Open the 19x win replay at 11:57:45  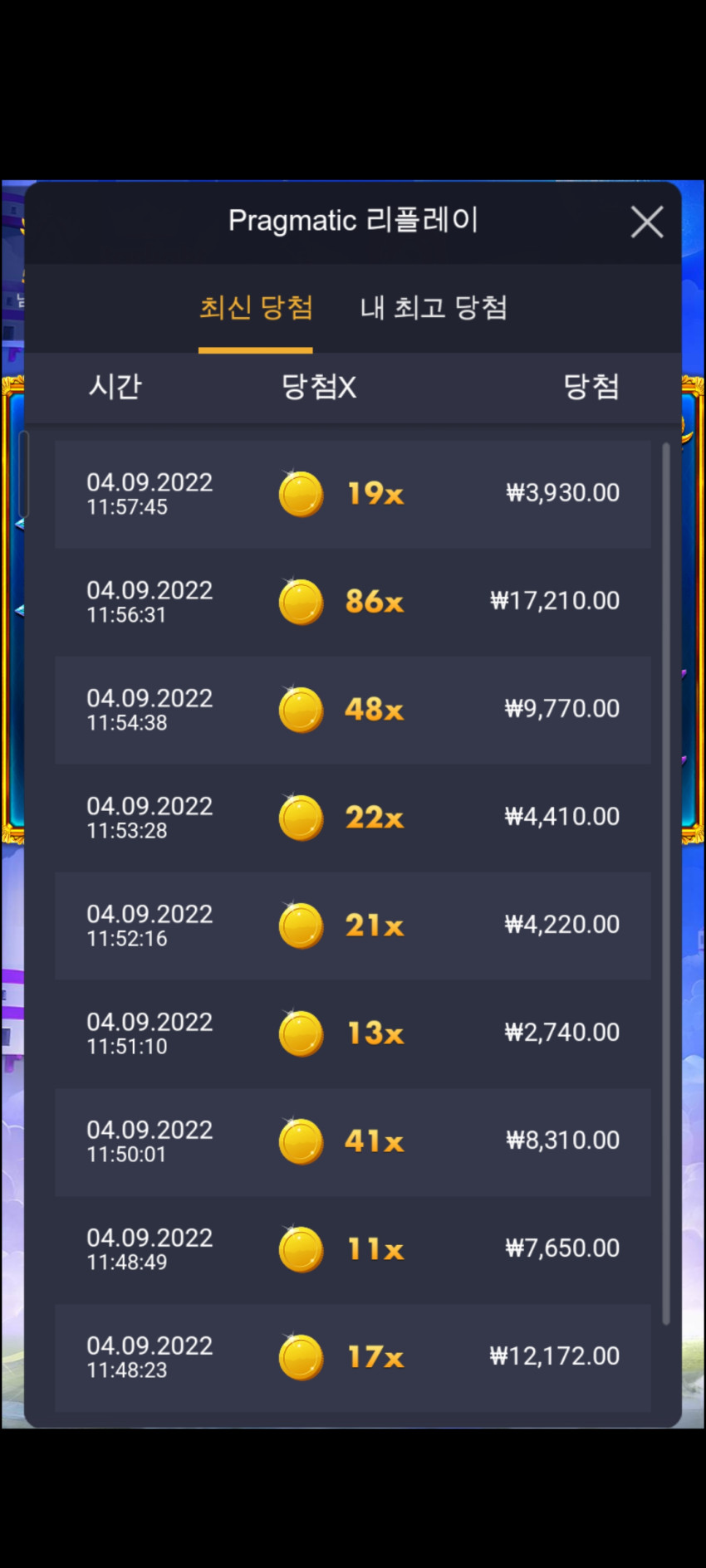(x=353, y=494)
